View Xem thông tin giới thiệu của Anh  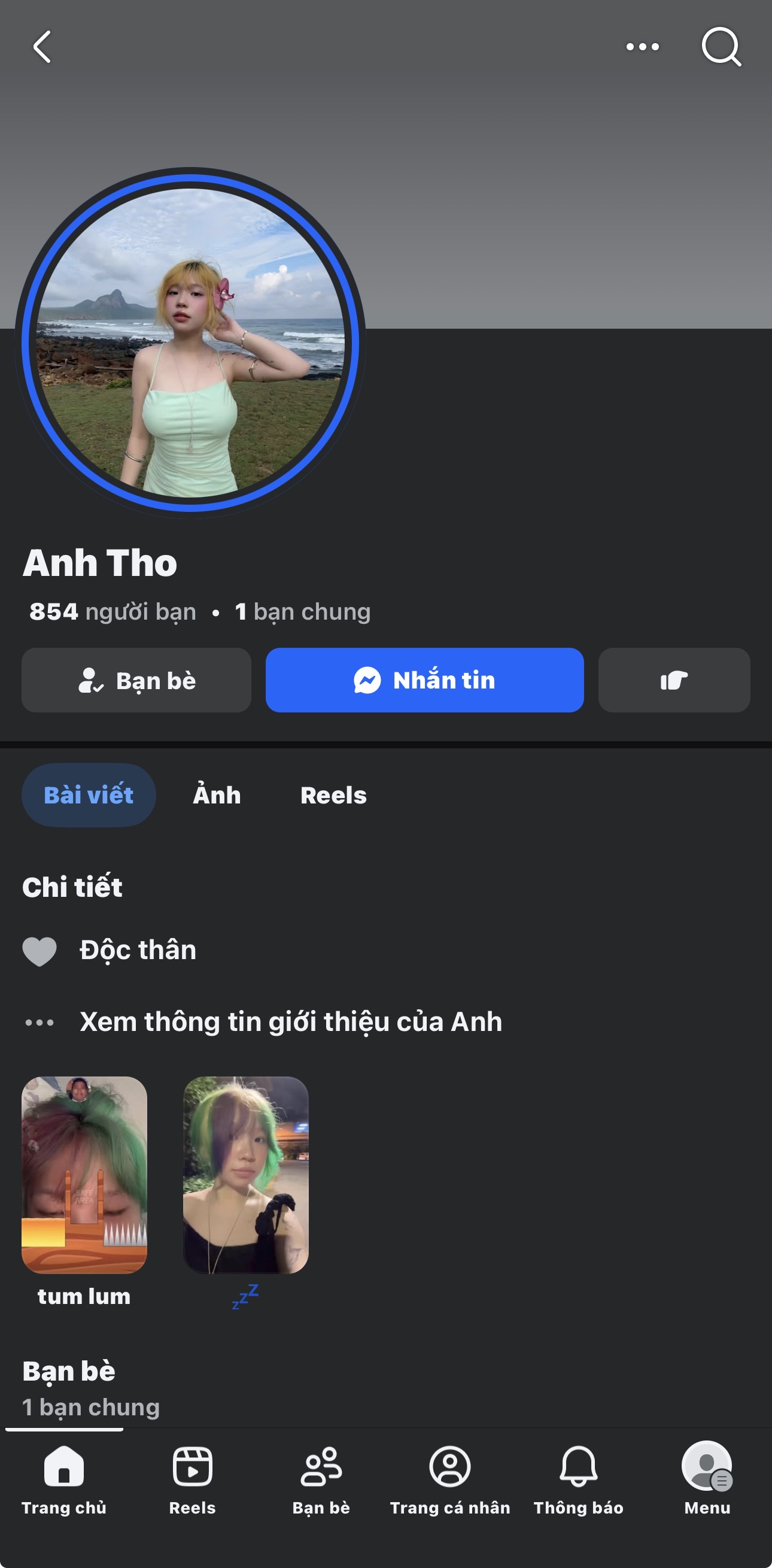pyautogui.click(x=290, y=1022)
